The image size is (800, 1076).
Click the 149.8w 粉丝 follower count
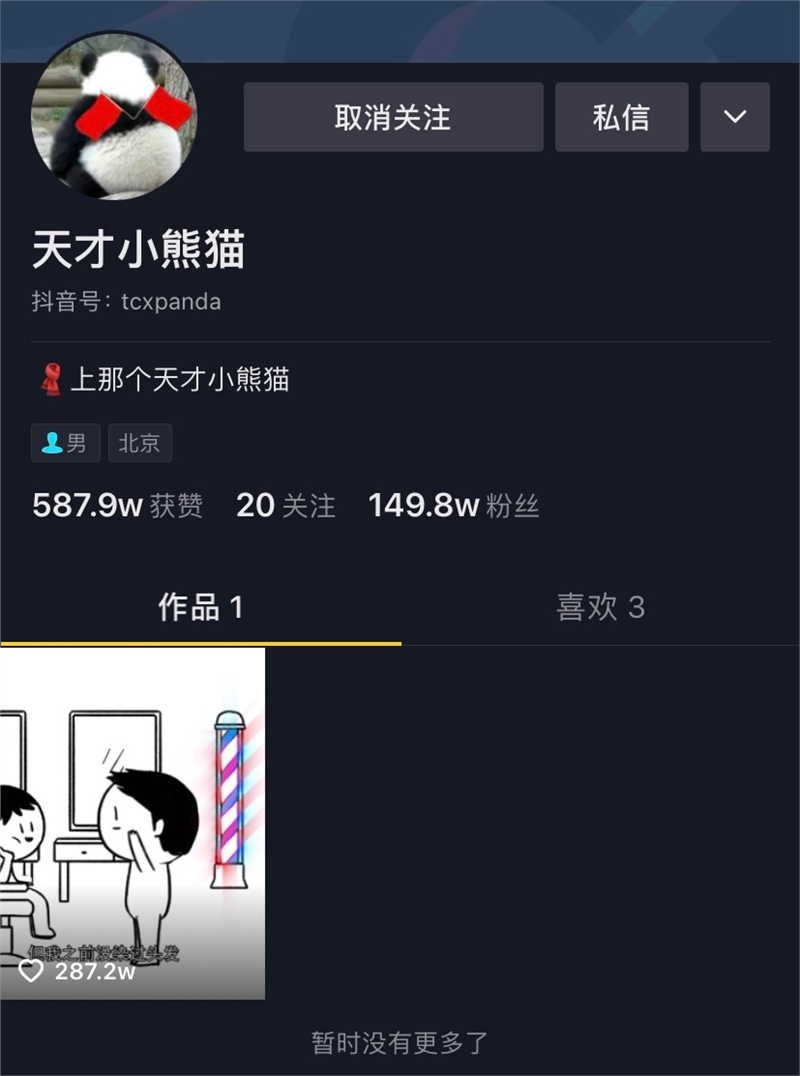click(455, 506)
